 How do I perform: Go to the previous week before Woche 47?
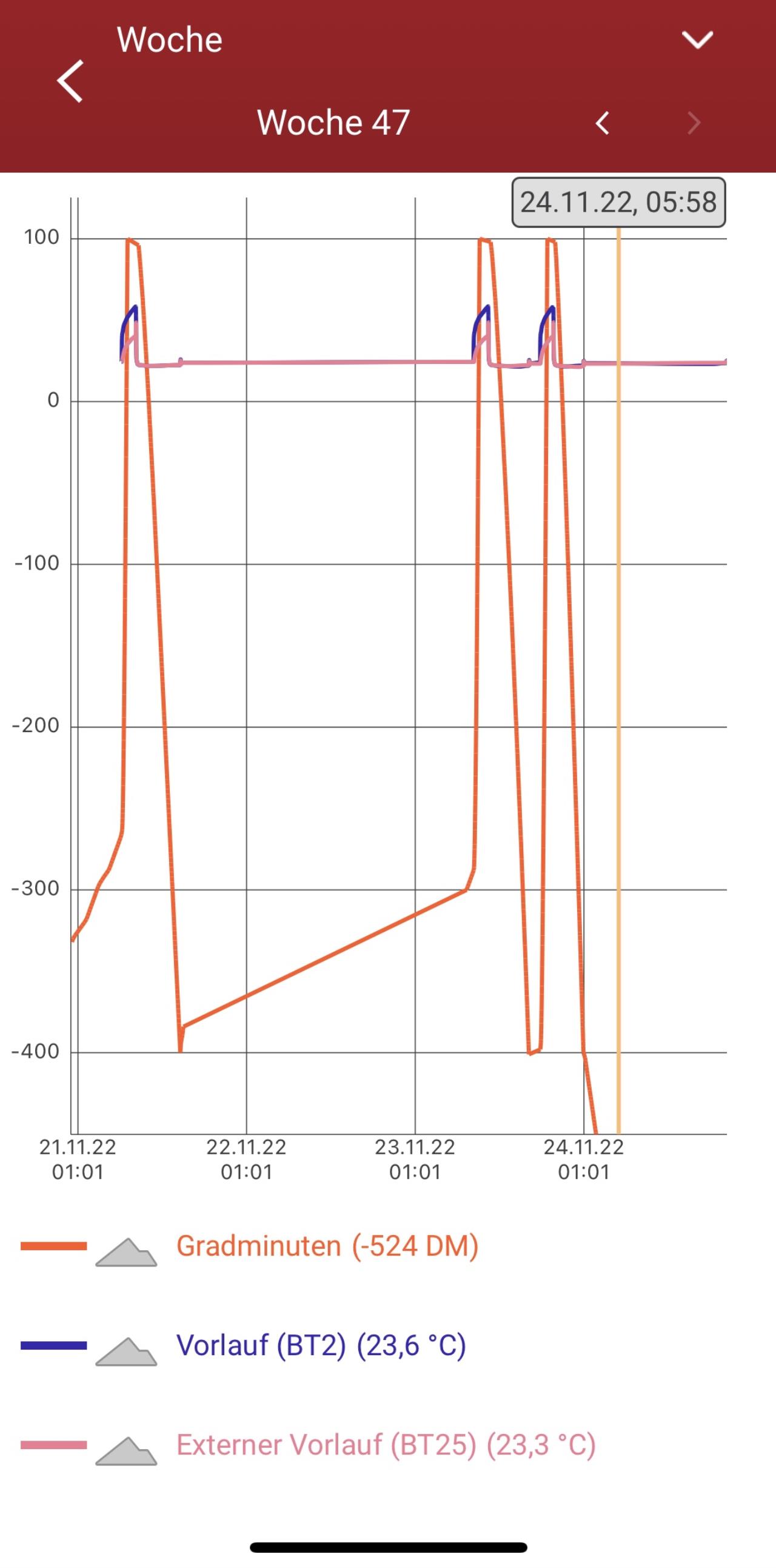[x=602, y=123]
